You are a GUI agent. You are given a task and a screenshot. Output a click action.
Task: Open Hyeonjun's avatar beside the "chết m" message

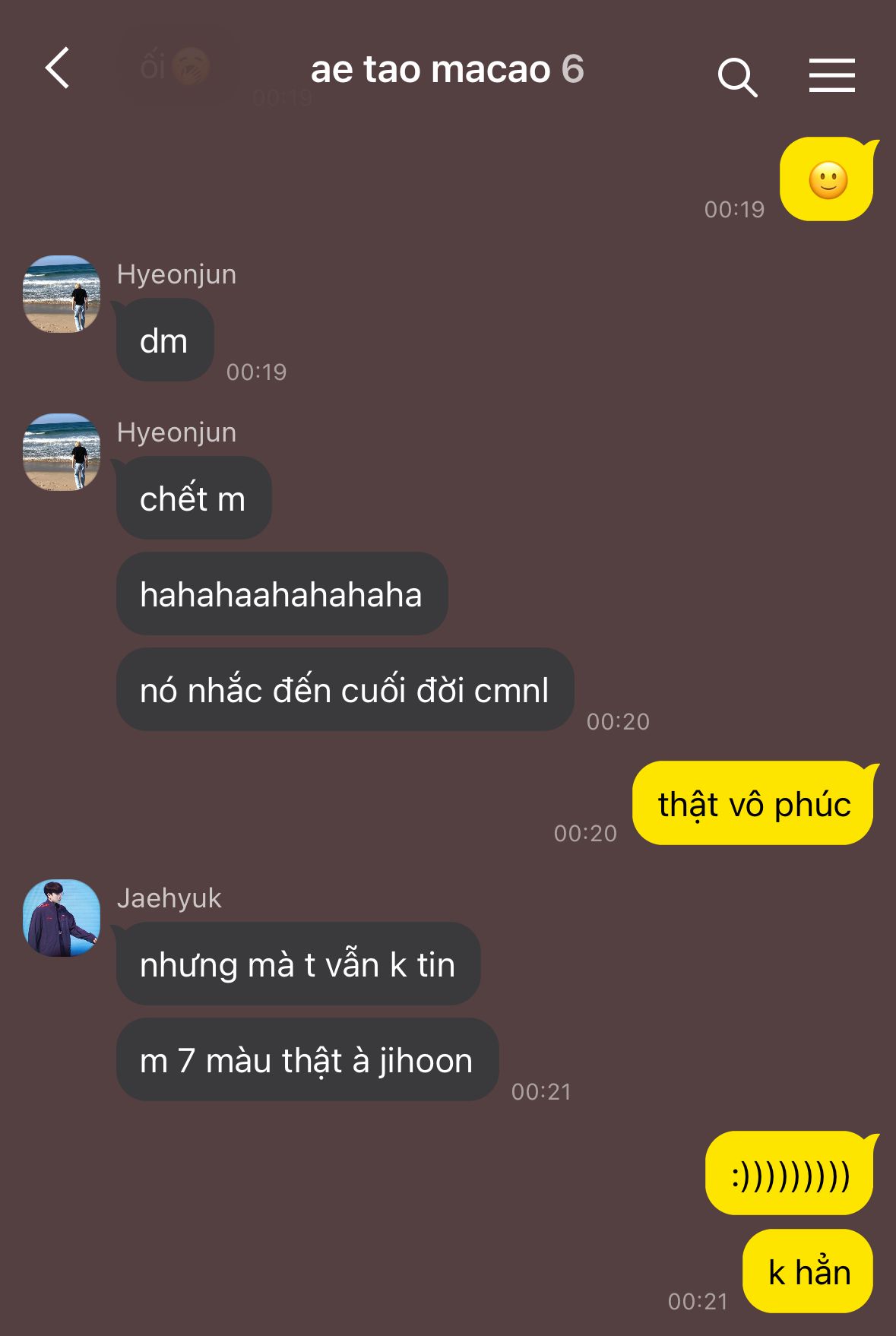coord(62,452)
